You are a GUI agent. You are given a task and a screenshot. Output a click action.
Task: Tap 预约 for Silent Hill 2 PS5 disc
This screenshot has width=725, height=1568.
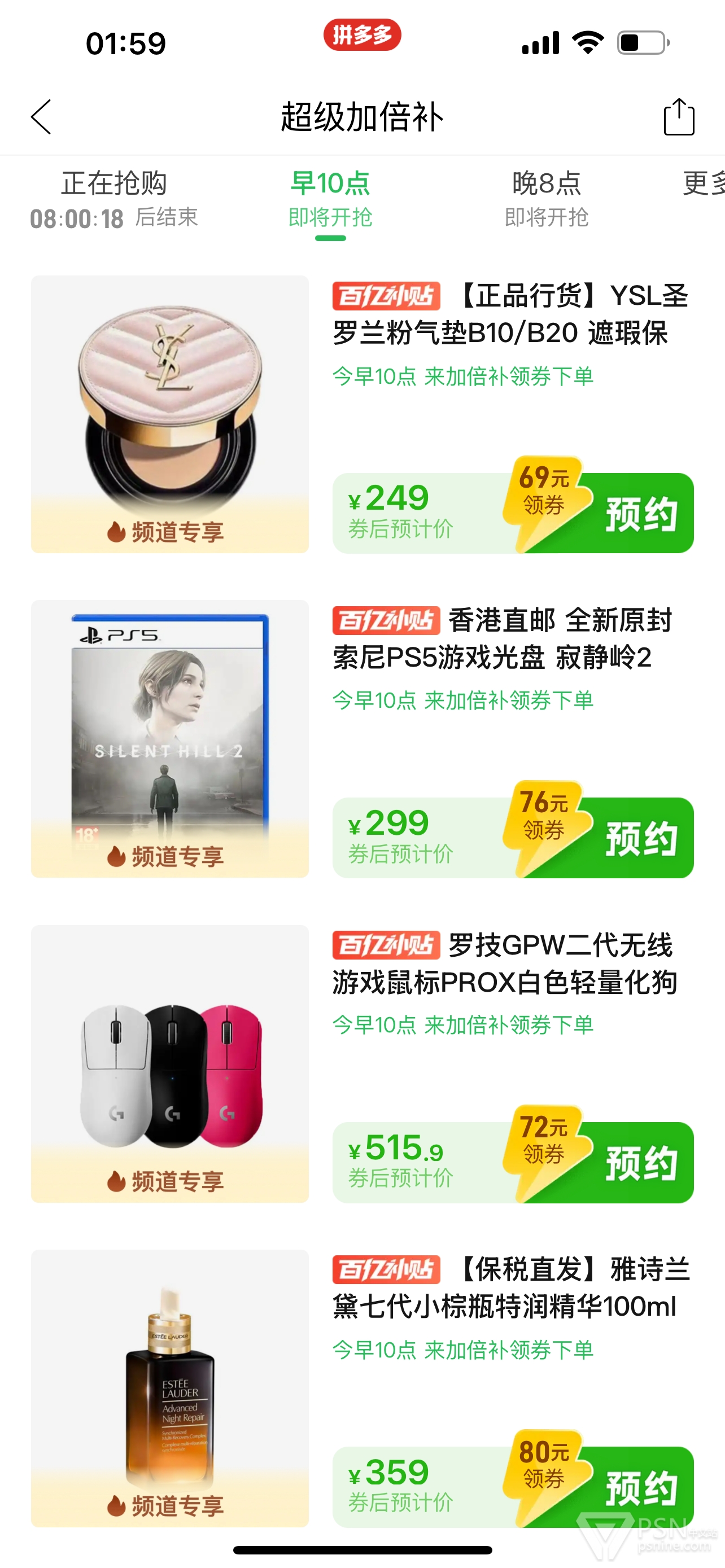(x=640, y=838)
